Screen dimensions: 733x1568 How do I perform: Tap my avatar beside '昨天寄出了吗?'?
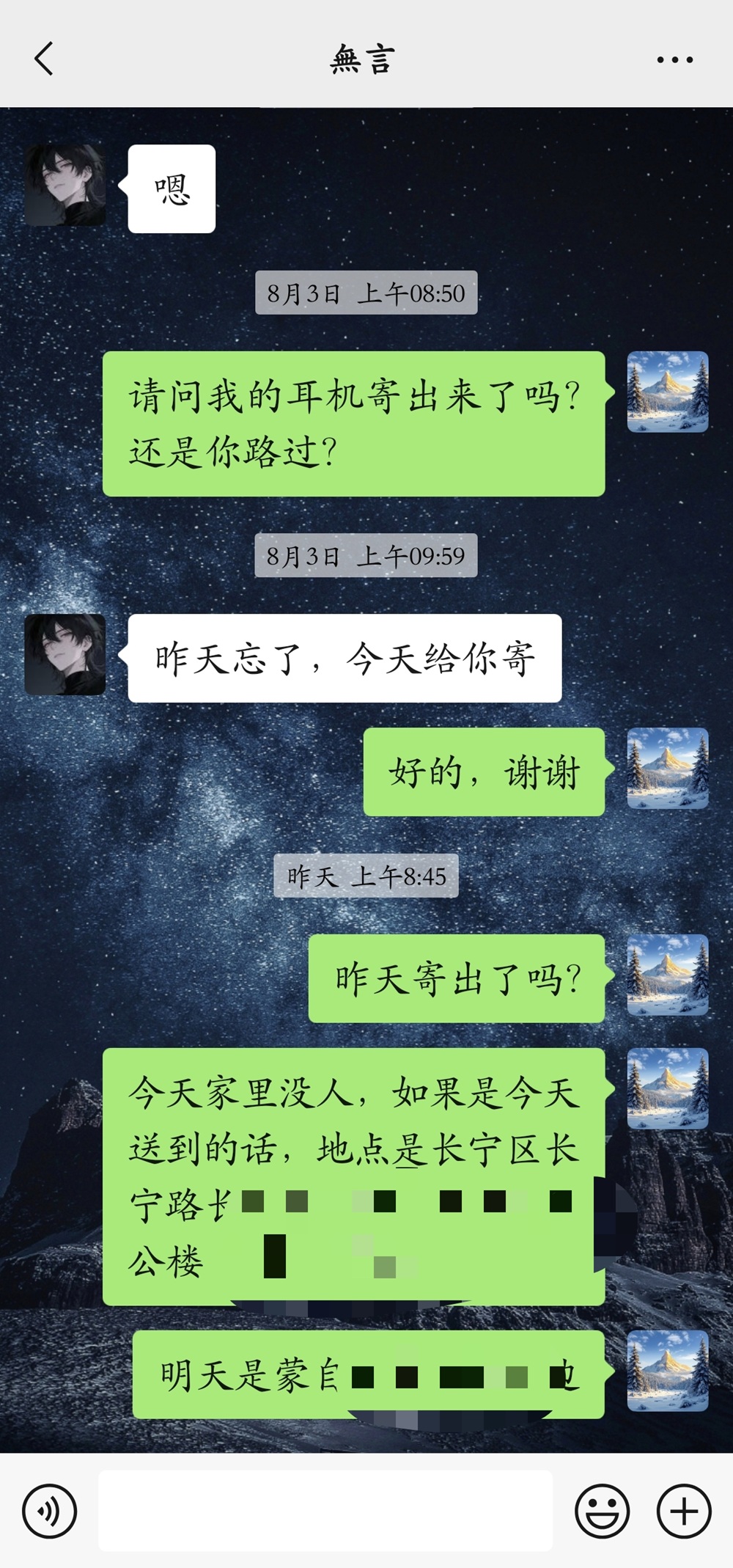click(x=668, y=975)
